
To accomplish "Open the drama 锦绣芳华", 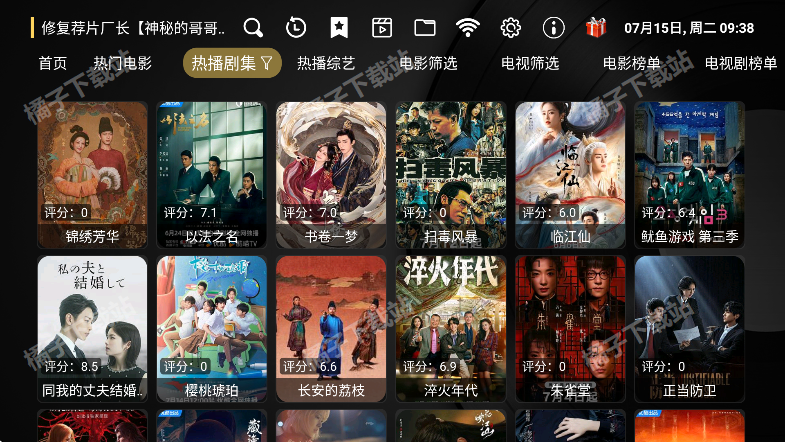I will 92,175.
